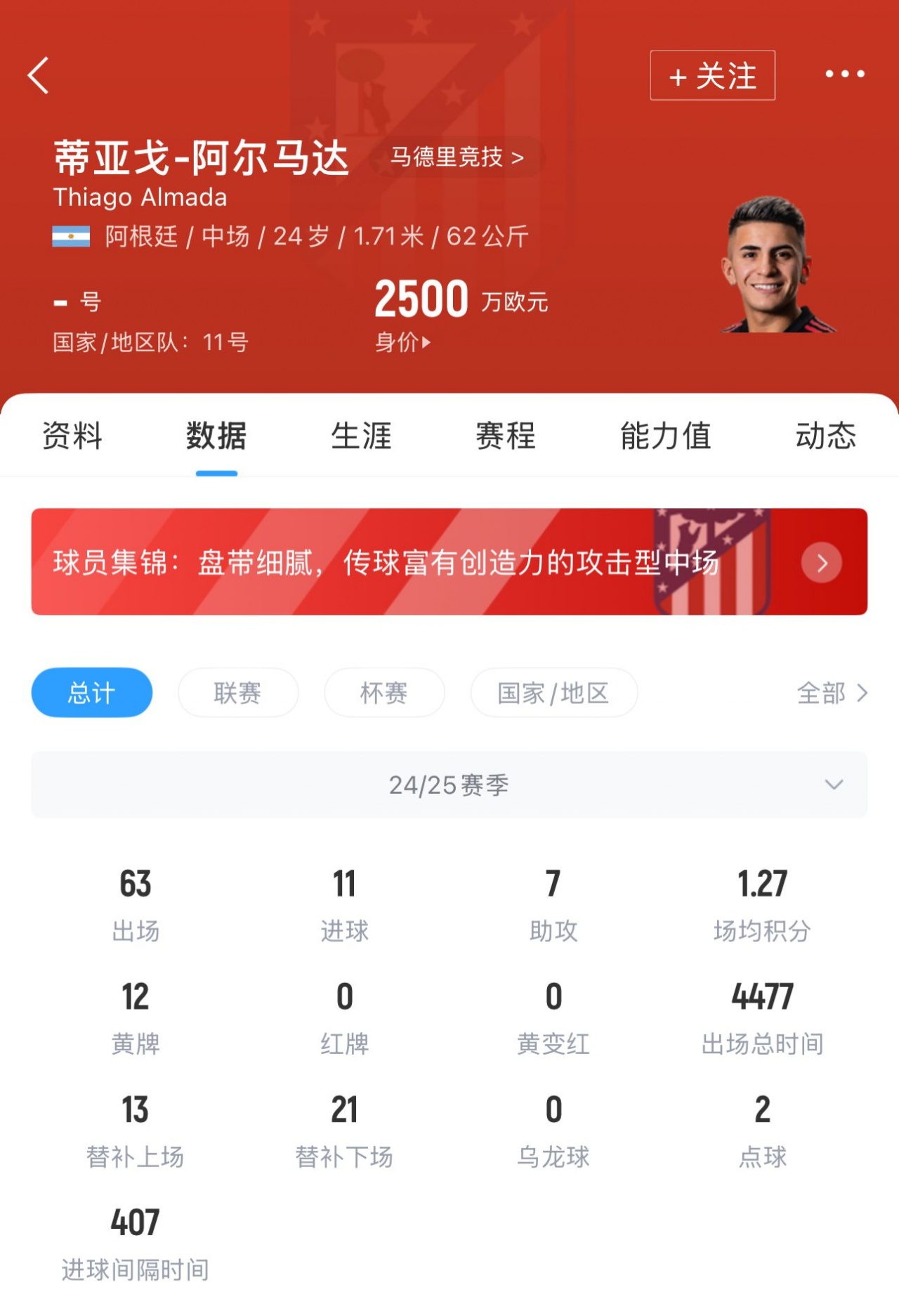Screen dimensions: 899x1316
Task: Switch to the 资料 tab
Action: pos(71,436)
